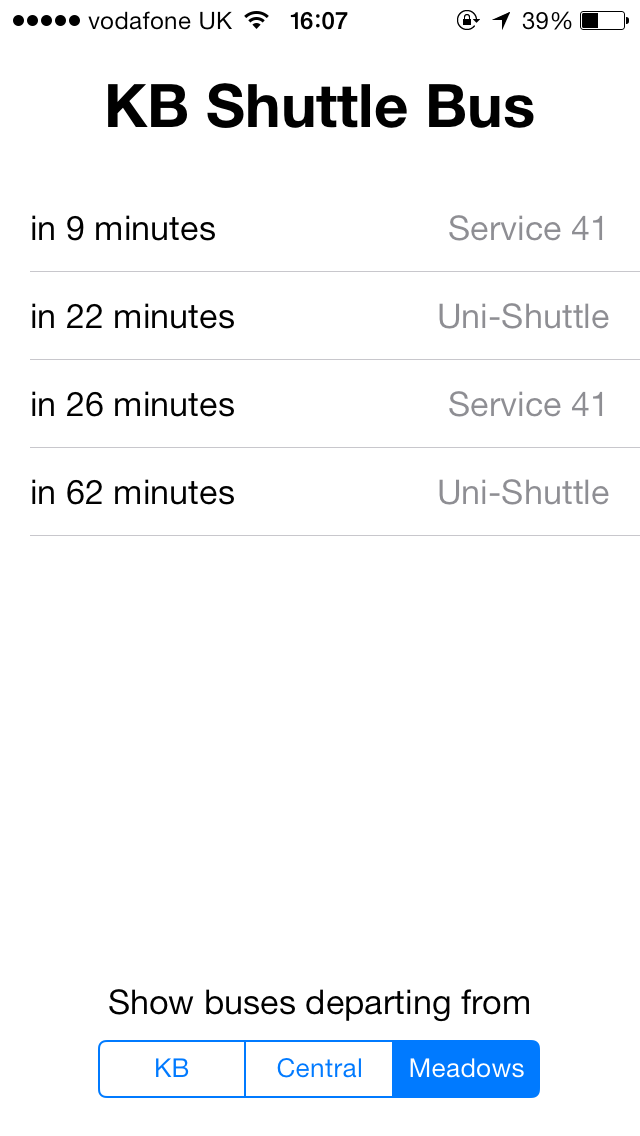Select the Service 41 bus in 26 minutes
640x1136 pixels.
320,404
